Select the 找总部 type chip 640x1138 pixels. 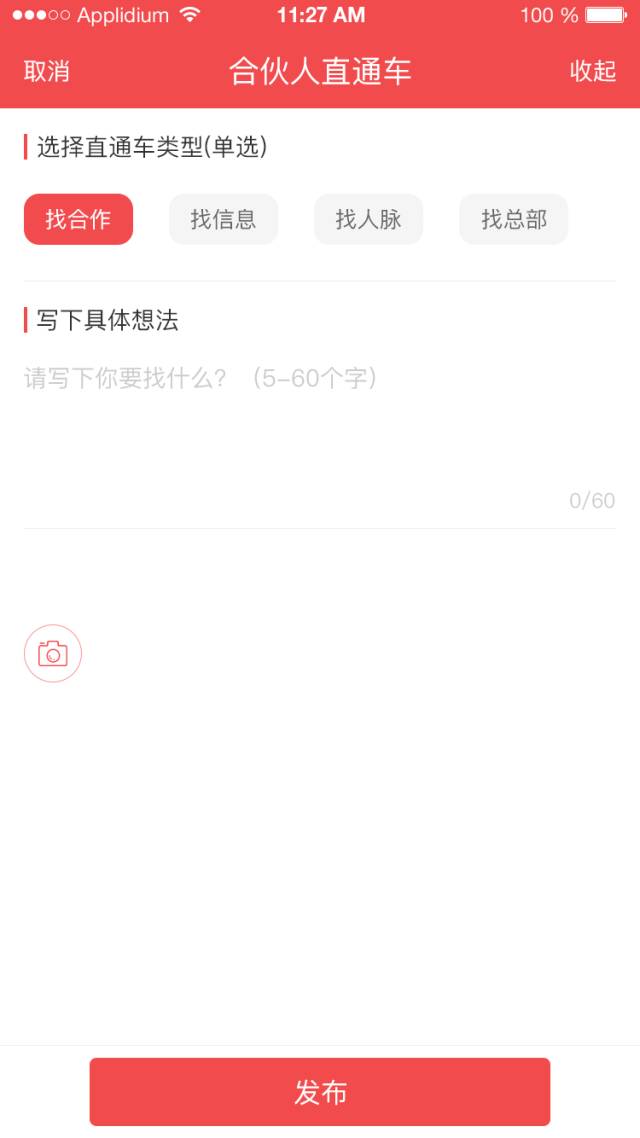click(513, 219)
